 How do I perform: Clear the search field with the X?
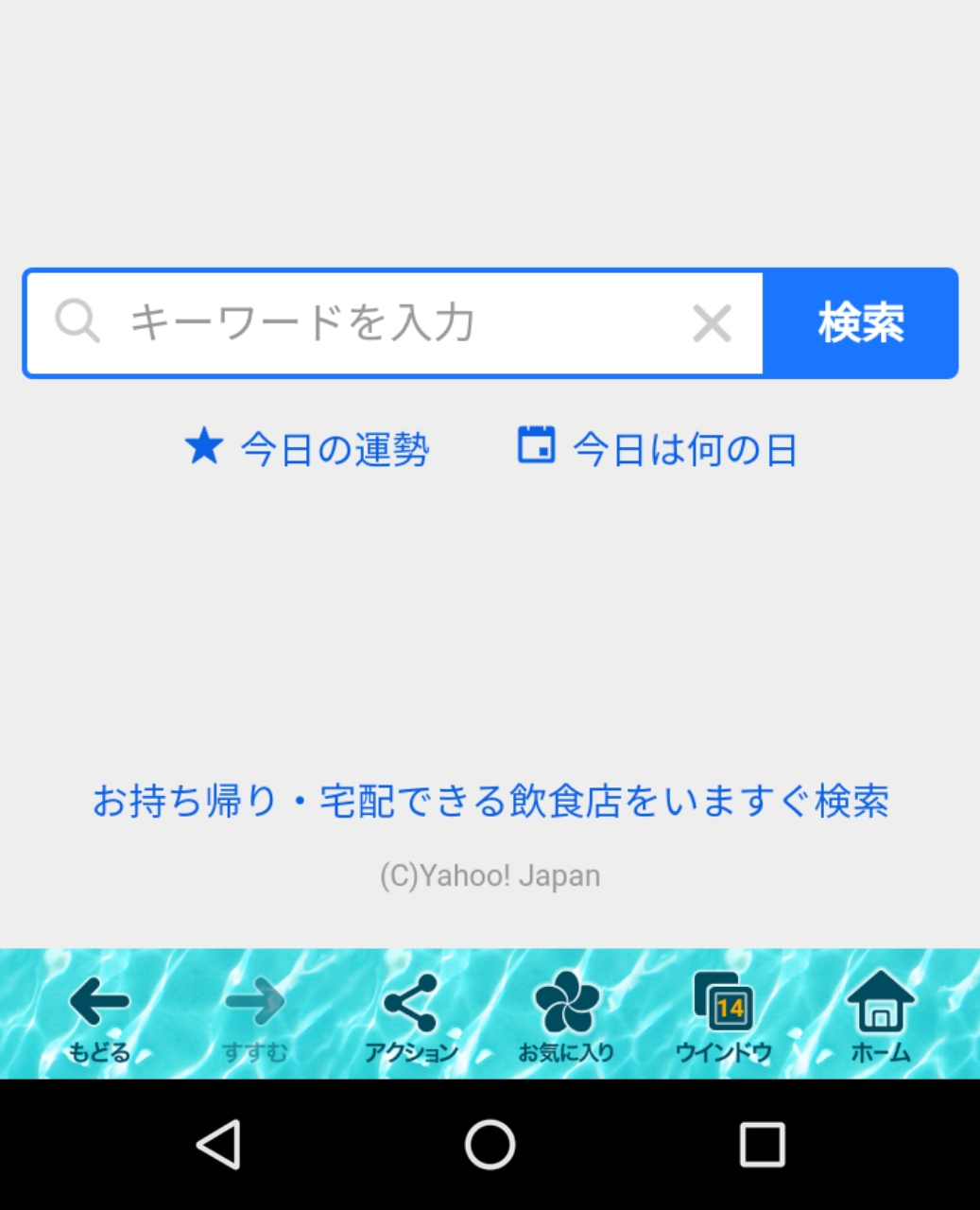pos(712,323)
